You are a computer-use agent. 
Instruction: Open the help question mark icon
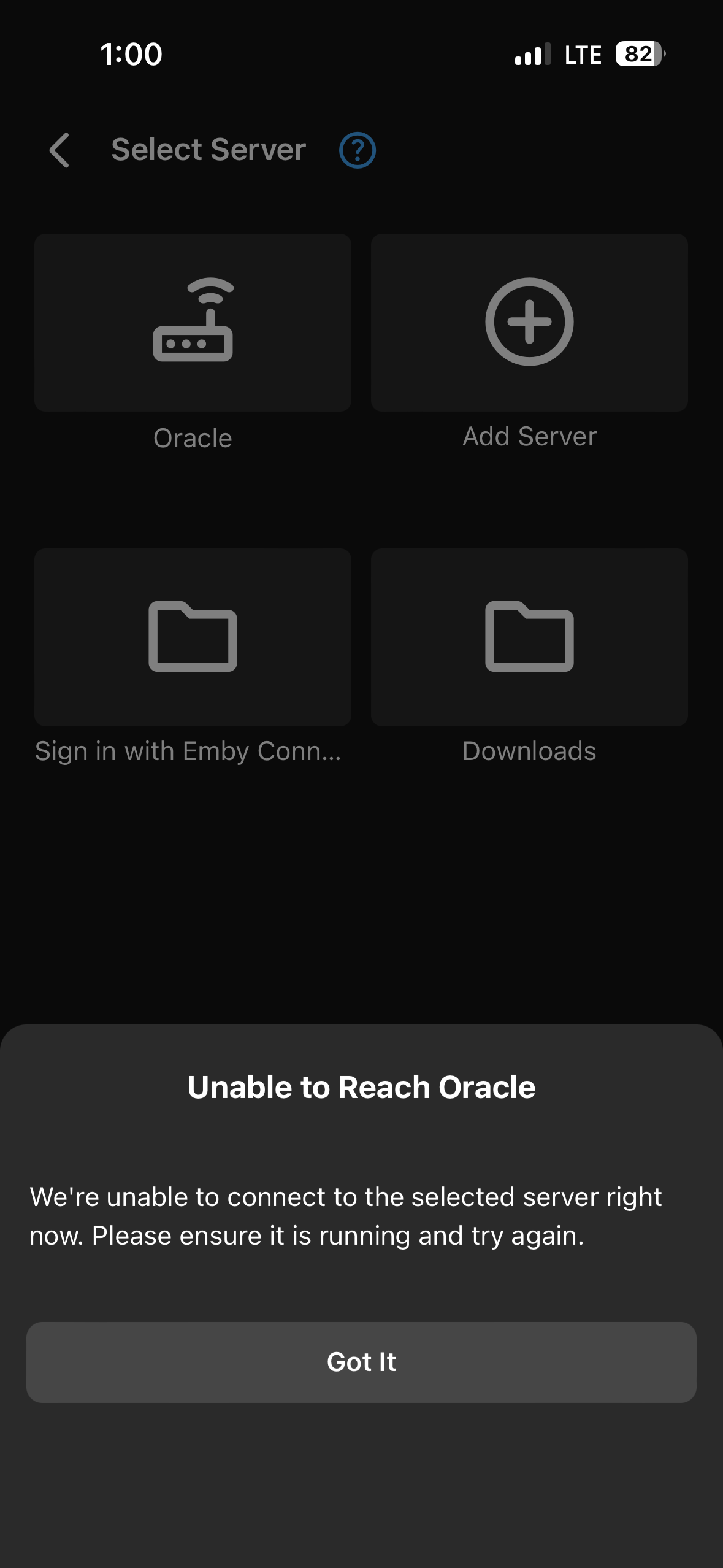point(358,150)
